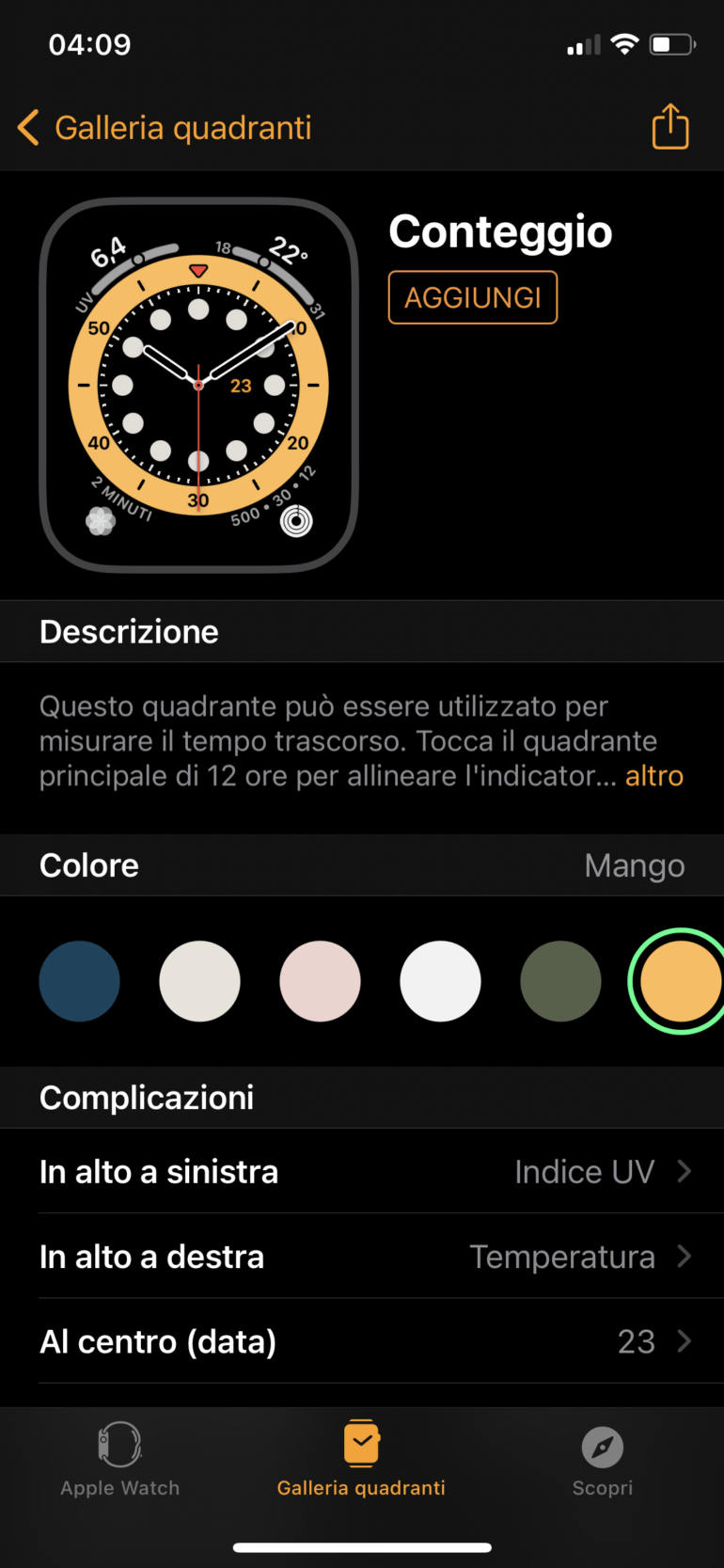Share this watch face

point(670,127)
